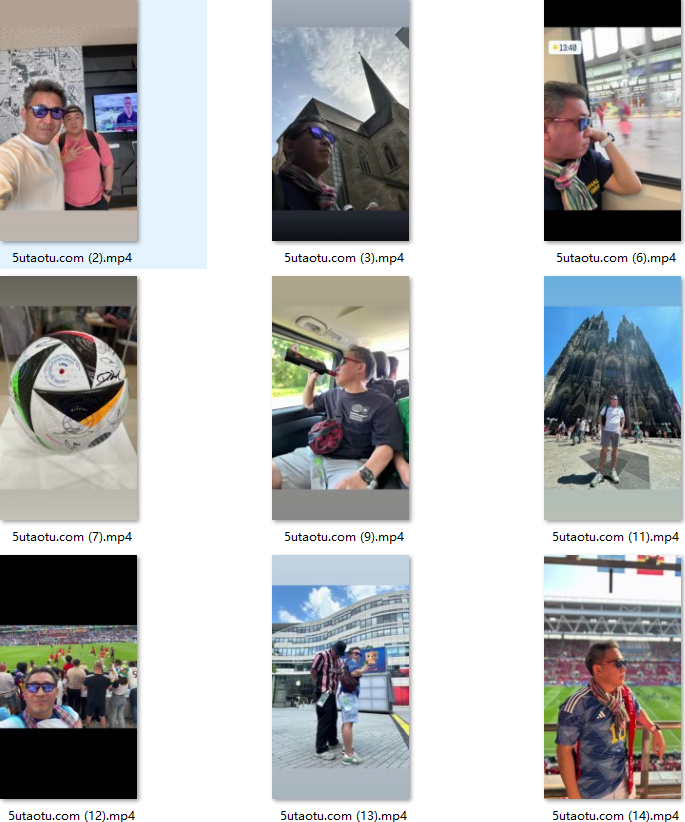Tap the 5utaotu.com (7).mp4 football video
The width and height of the screenshot is (685, 822).
pyautogui.click(x=68, y=398)
